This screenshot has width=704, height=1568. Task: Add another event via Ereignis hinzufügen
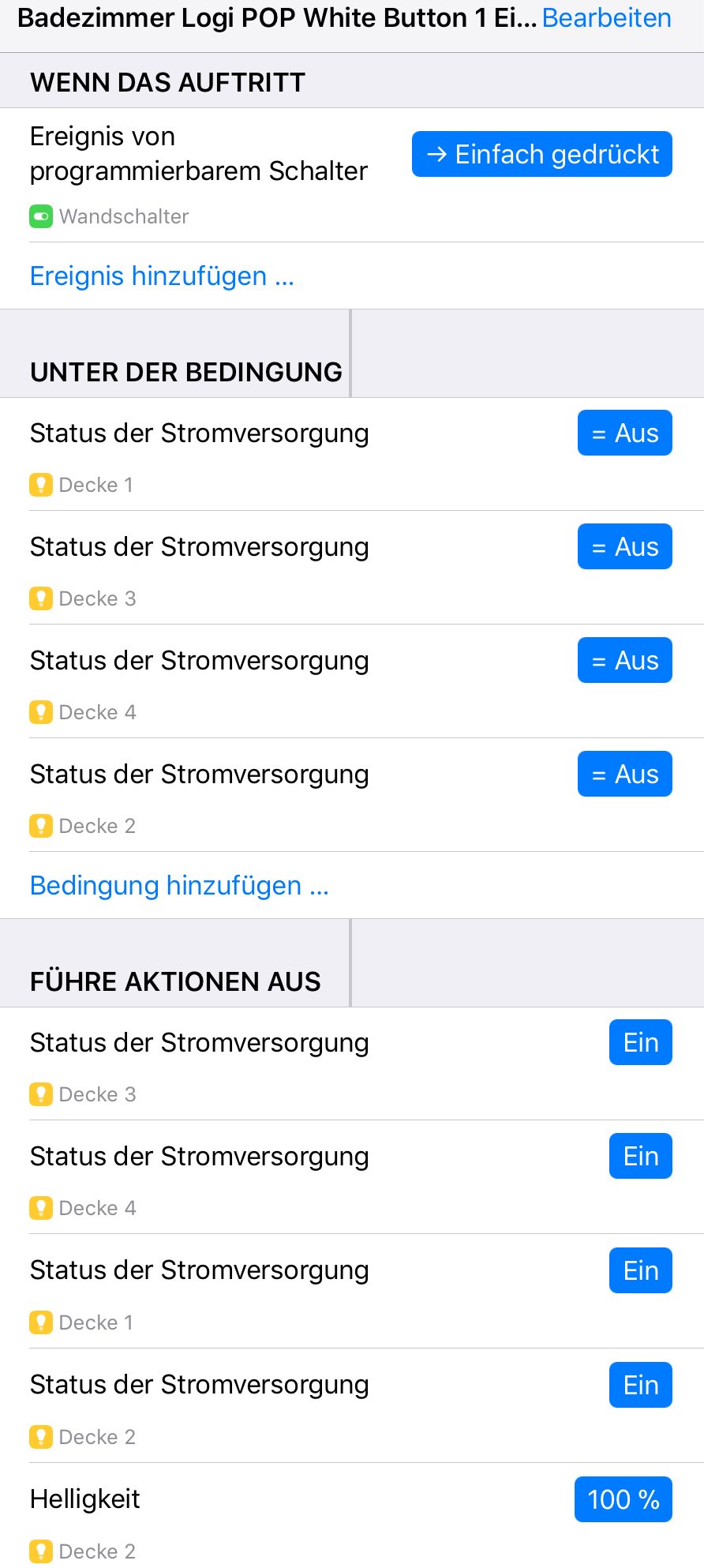click(x=162, y=276)
